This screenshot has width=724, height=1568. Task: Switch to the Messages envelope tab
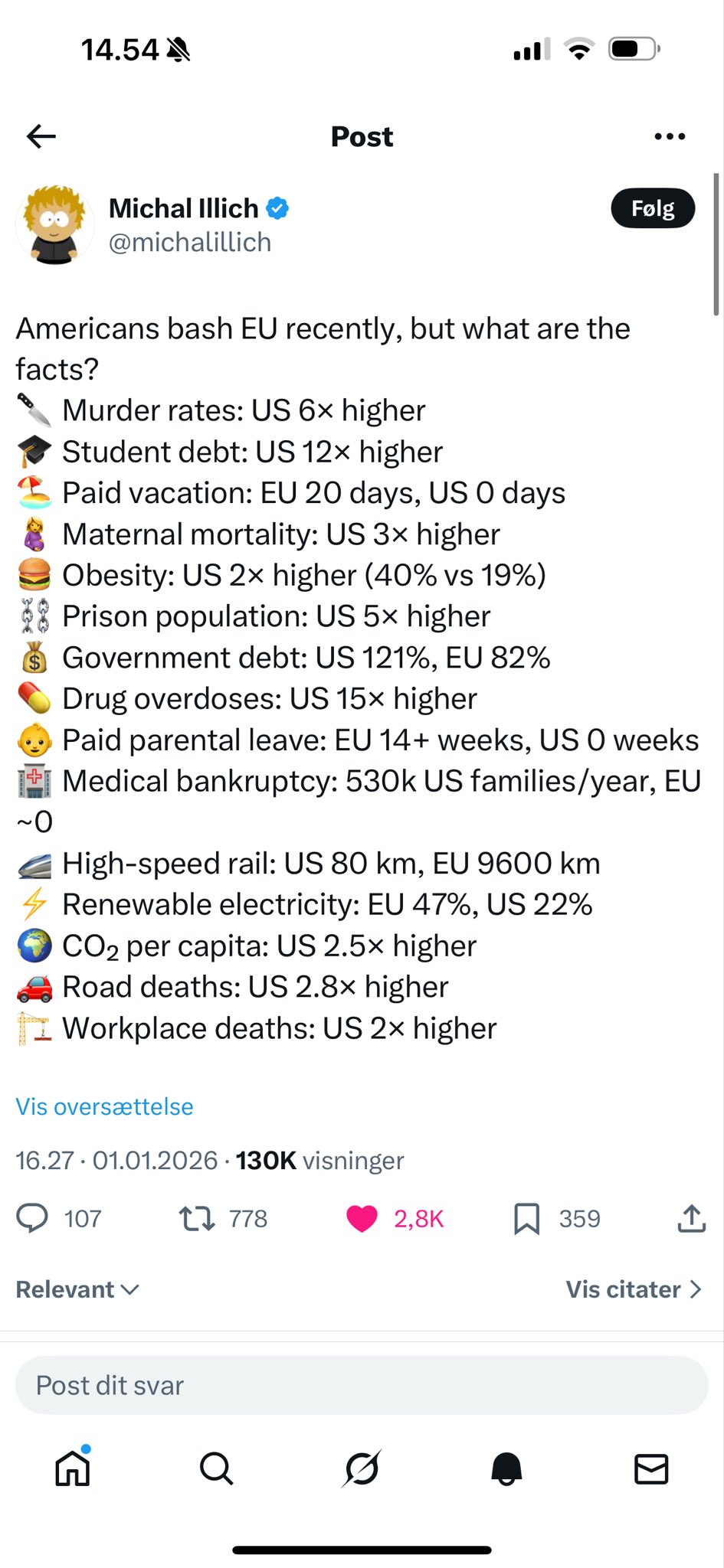pos(651,1468)
